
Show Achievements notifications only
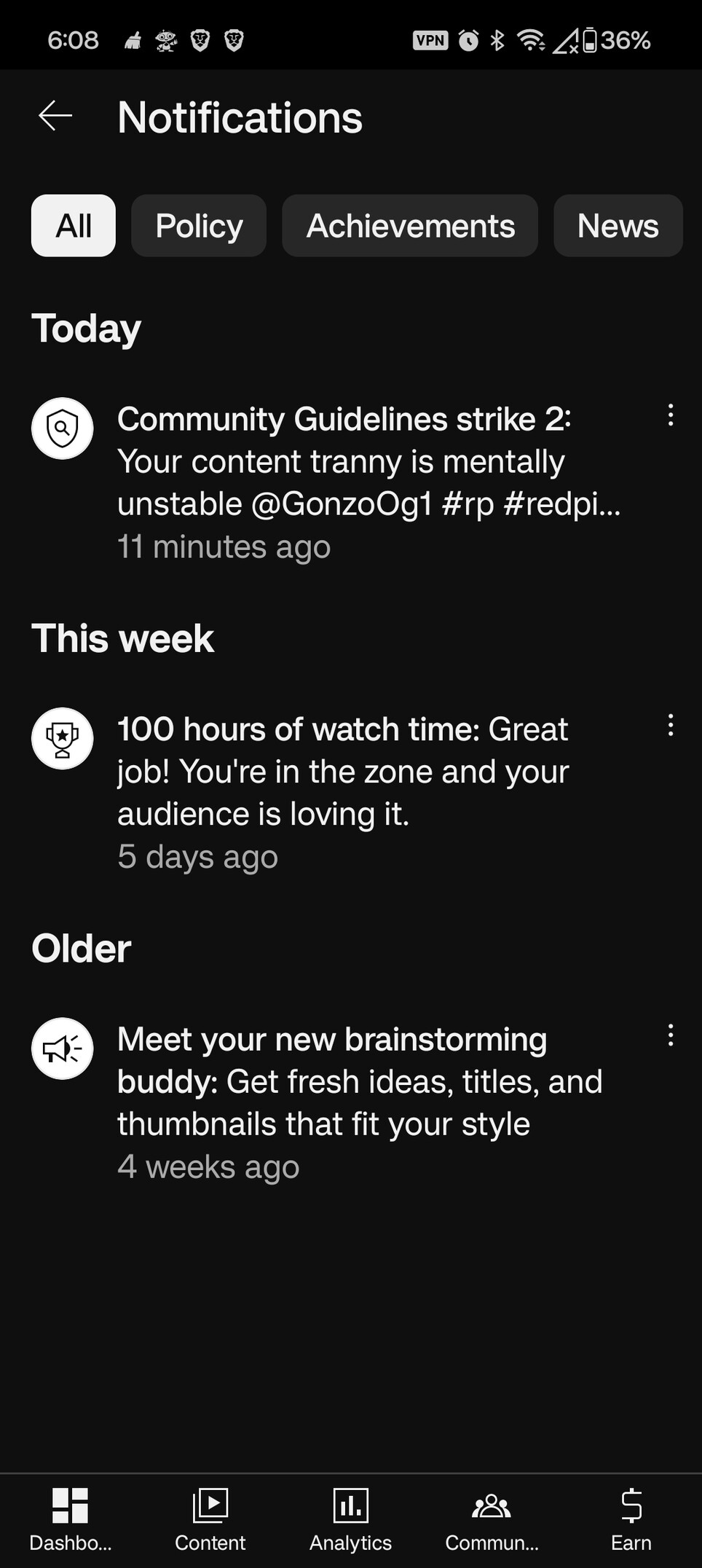click(x=410, y=226)
